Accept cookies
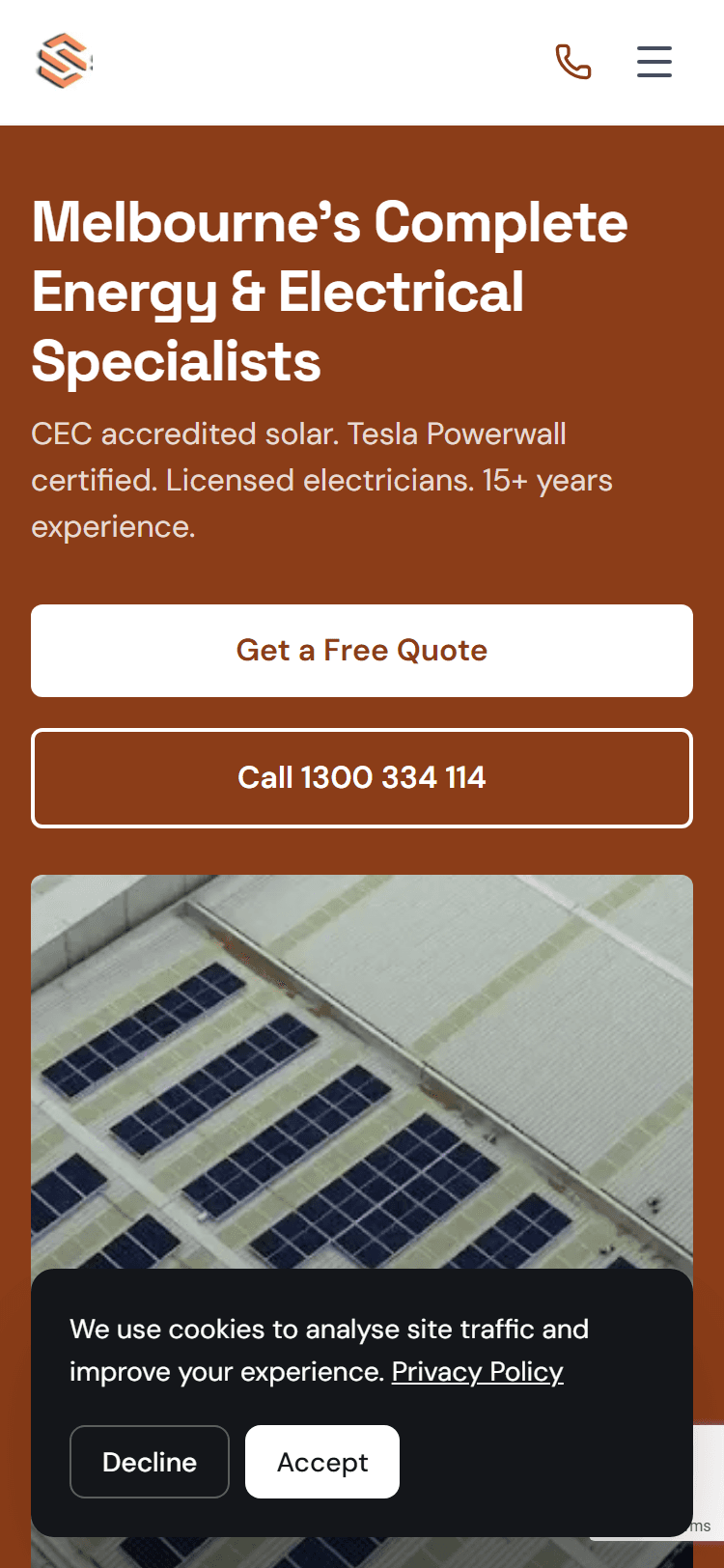Screen dimensions: 724x1568 click(x=322, y=1462)
